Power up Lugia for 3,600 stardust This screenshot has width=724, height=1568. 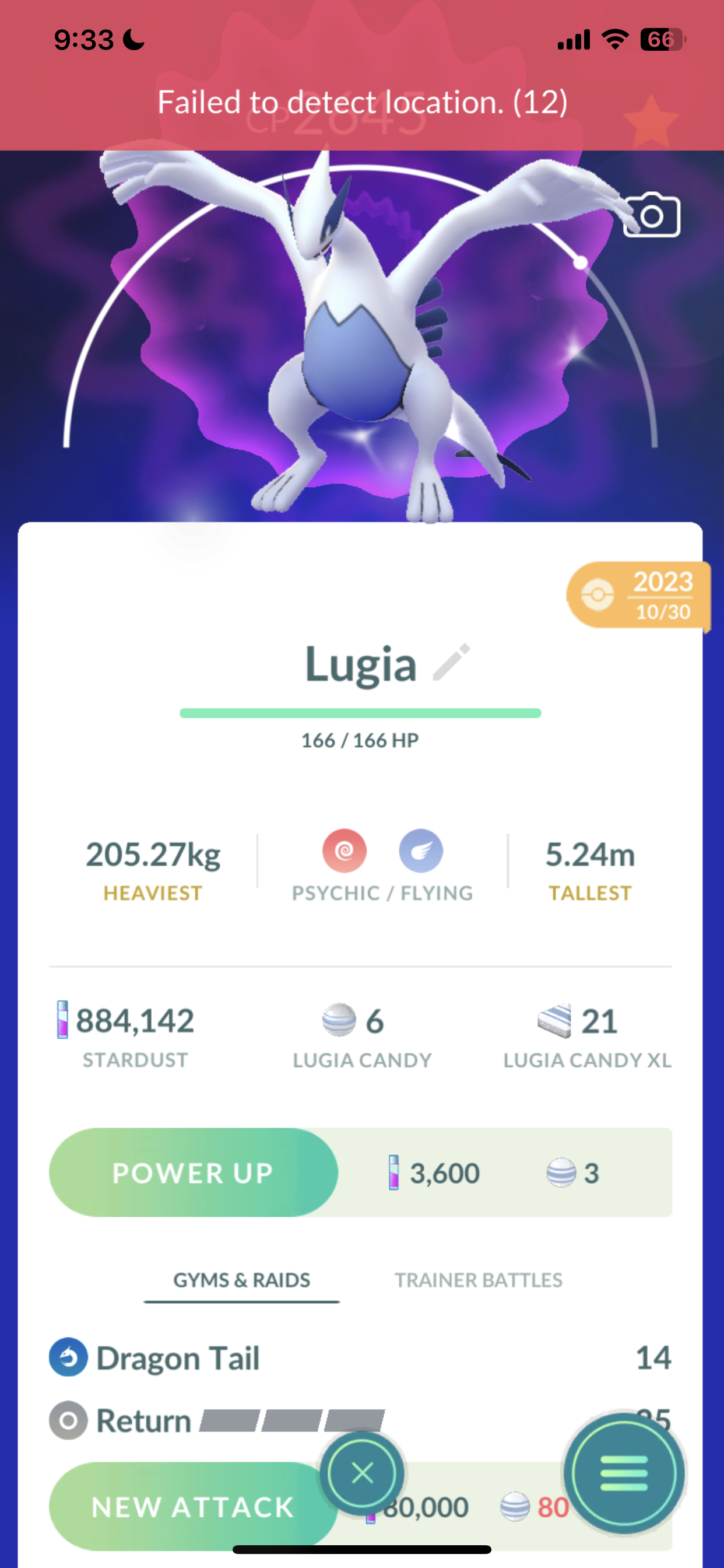pos(194,1172)
